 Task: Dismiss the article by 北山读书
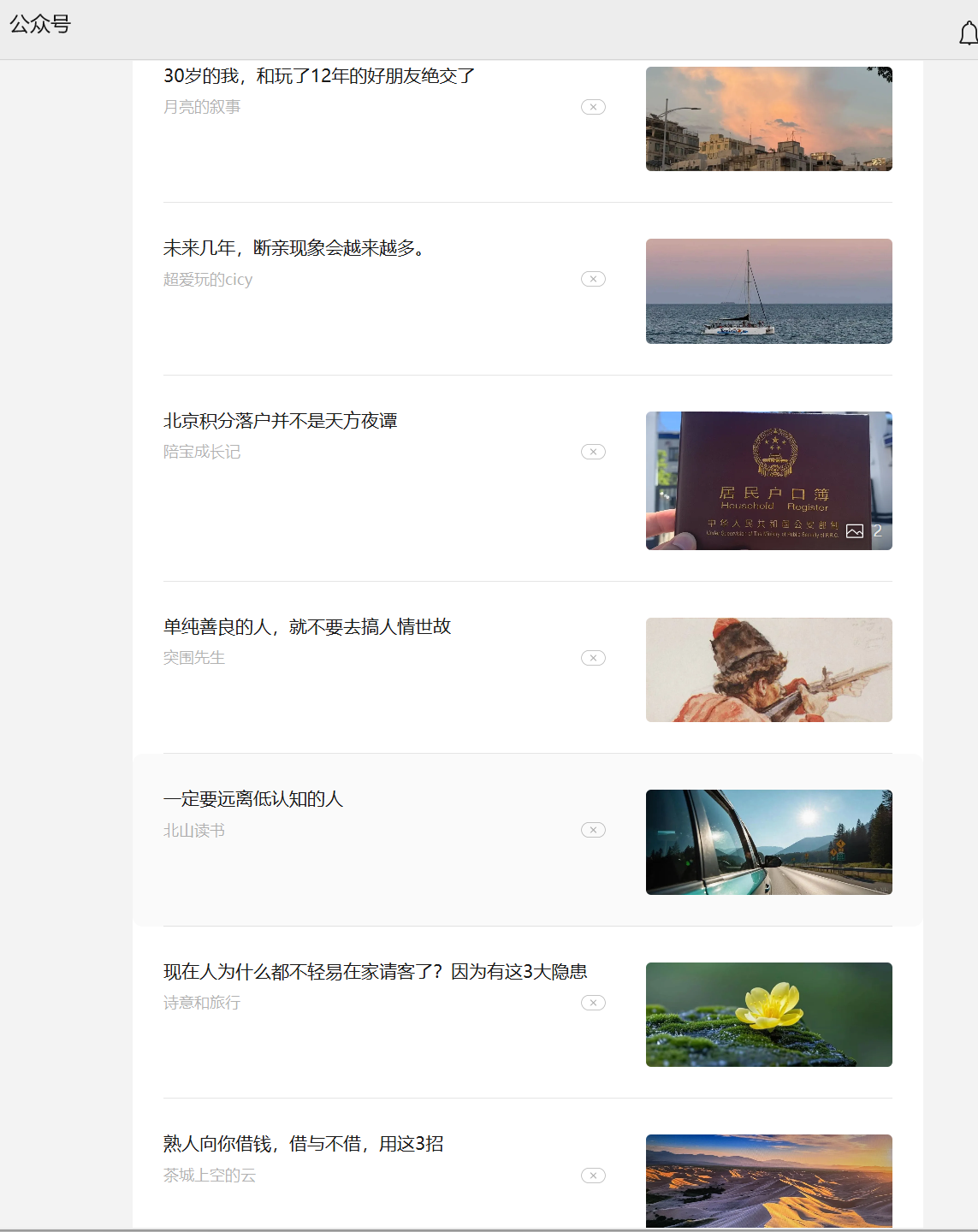592,829
